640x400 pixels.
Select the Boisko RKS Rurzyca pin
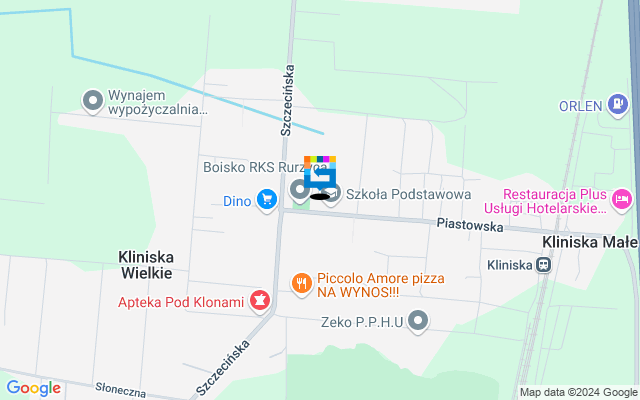tap(298, 189)
